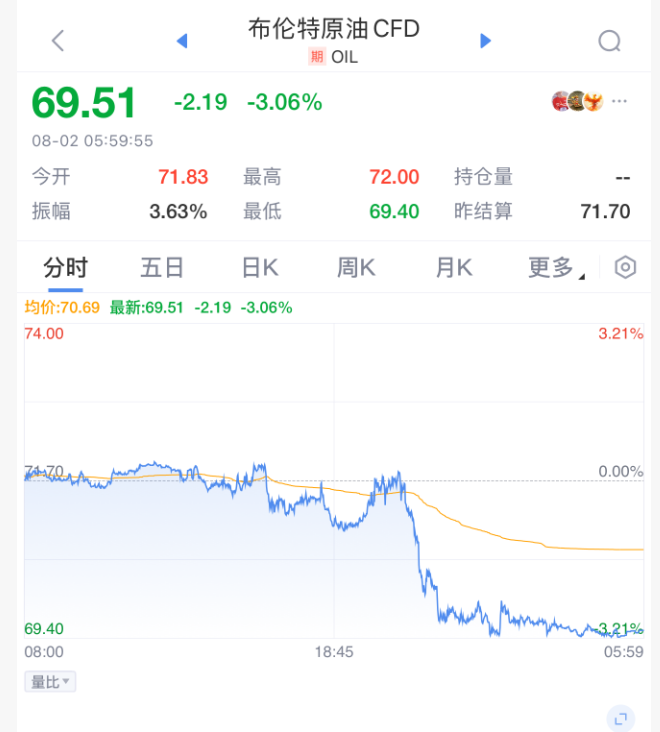
Task: Open chart settings hexagon icon
Action: [626, 267]
